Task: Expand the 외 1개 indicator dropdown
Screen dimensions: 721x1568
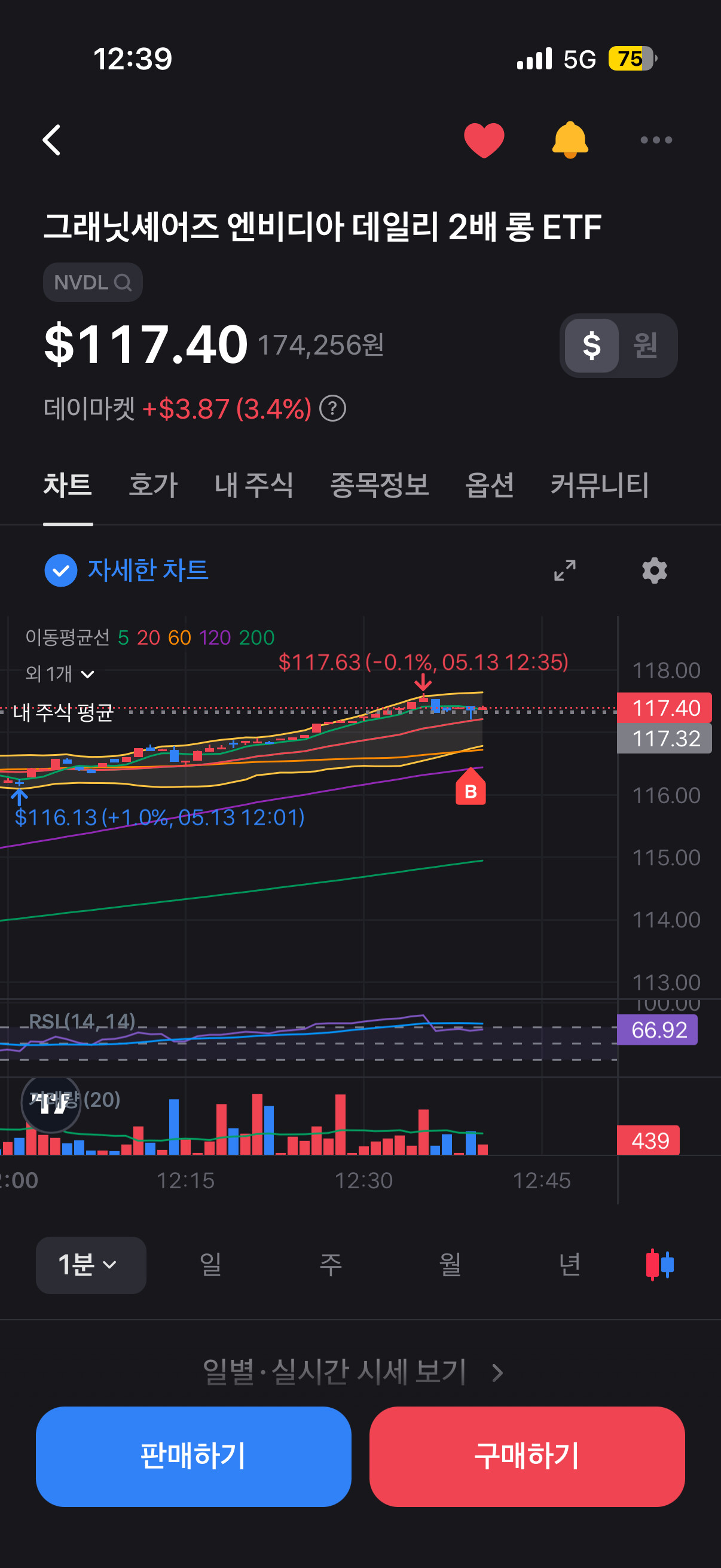Action: point(60,674)
